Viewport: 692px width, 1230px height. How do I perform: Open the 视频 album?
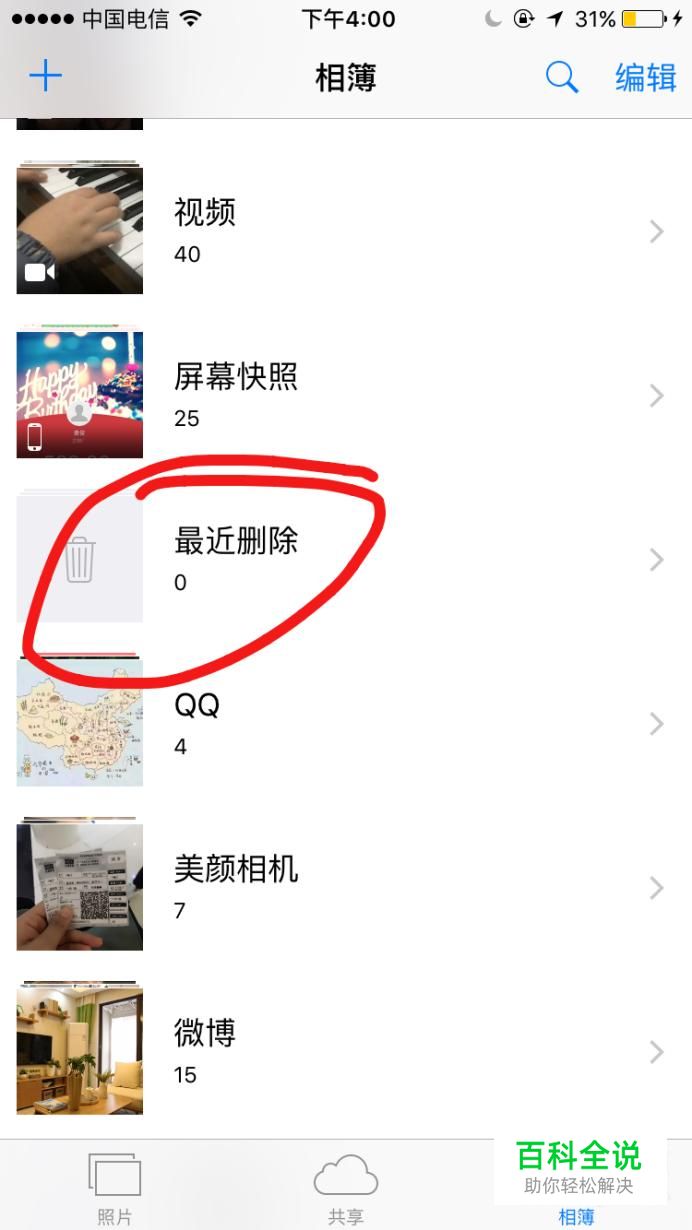point(346,231)
